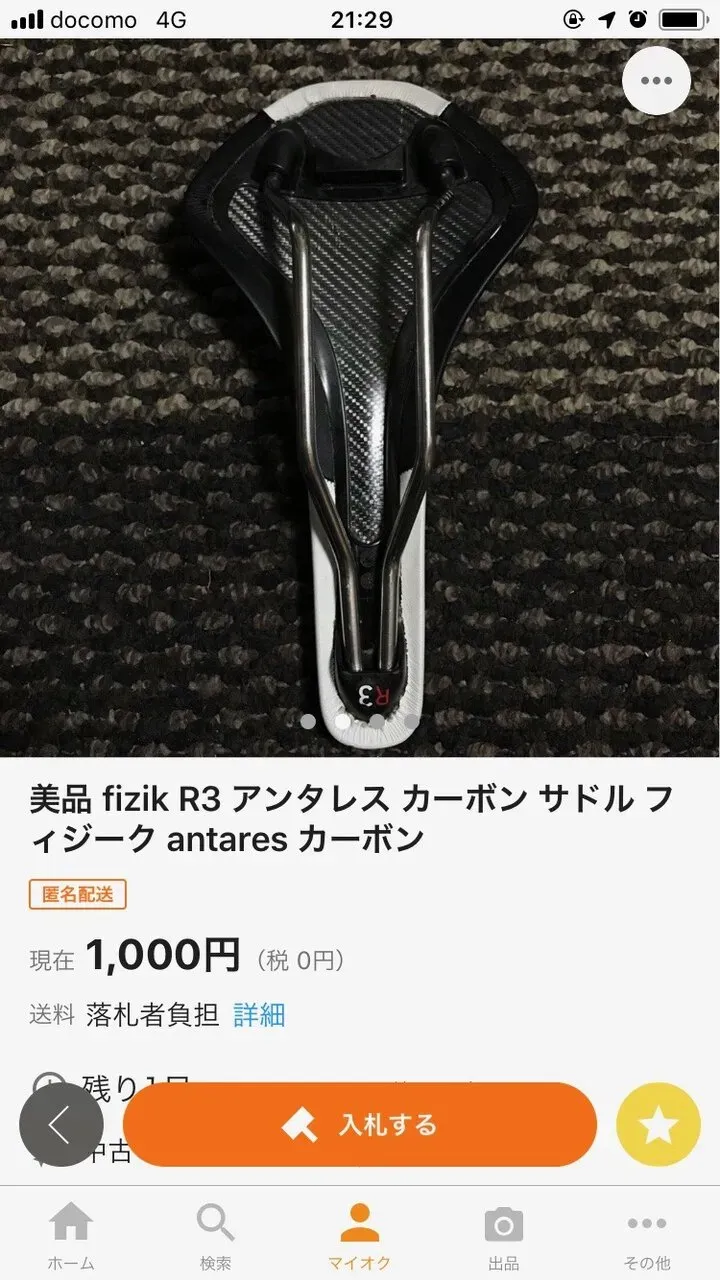Select the third carousel position dot
The width and height of the screenshot is (720, 1280).
(378, 720)
